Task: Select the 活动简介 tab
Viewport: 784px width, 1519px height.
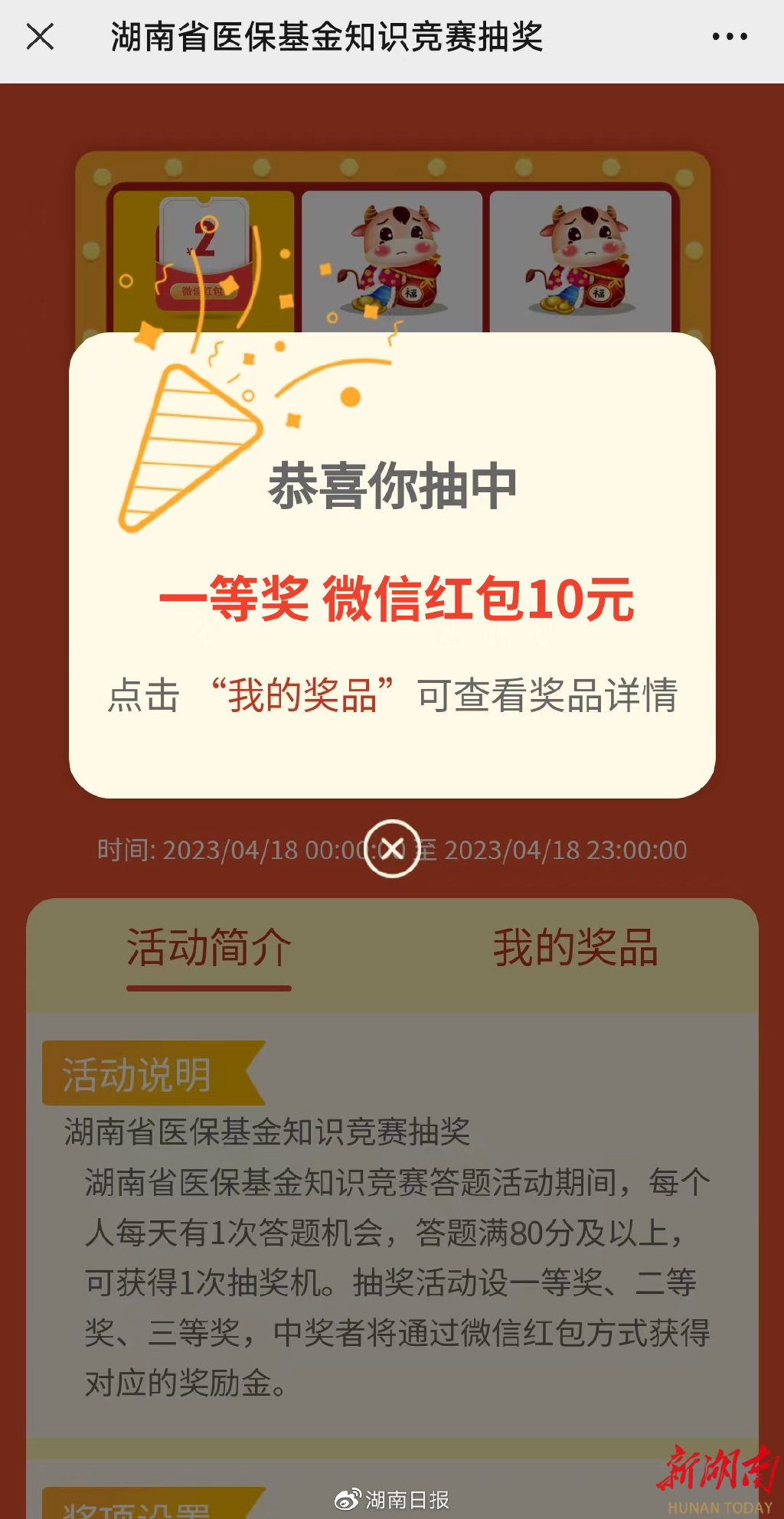Action: click(205, 947)
